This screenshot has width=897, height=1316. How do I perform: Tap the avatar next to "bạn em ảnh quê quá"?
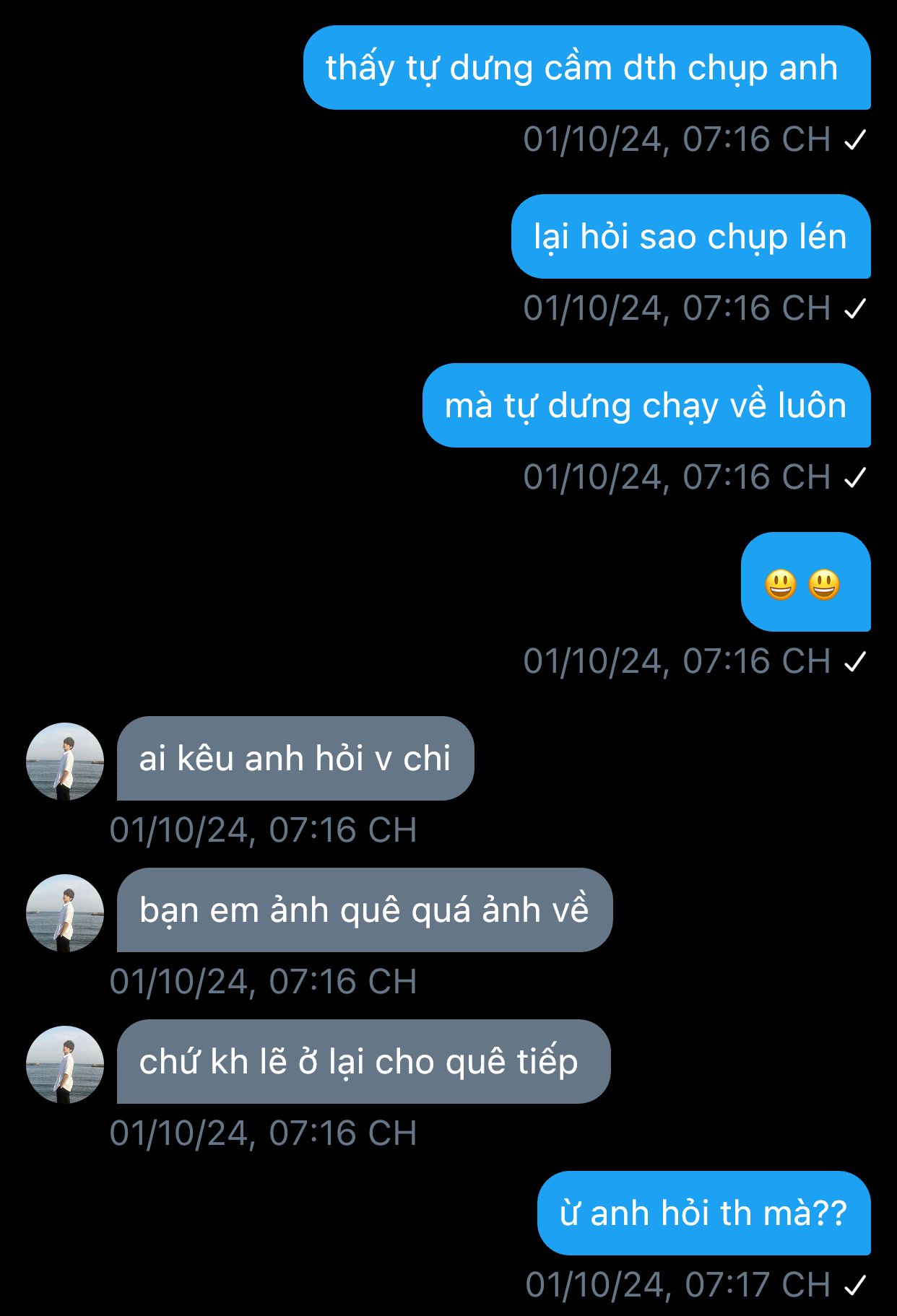click(x=65, y=913)
